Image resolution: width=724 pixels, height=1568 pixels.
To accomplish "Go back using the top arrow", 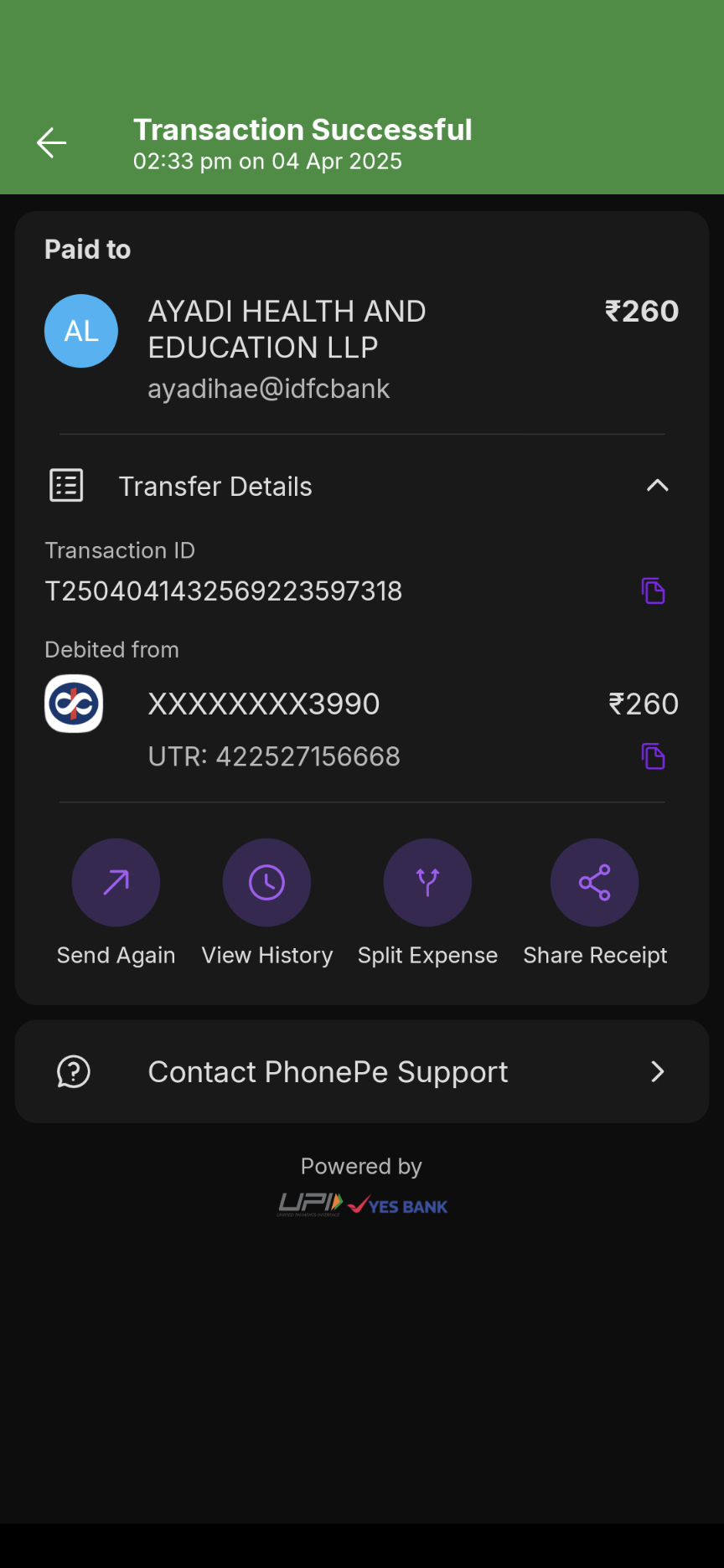I will click(51, 143).
